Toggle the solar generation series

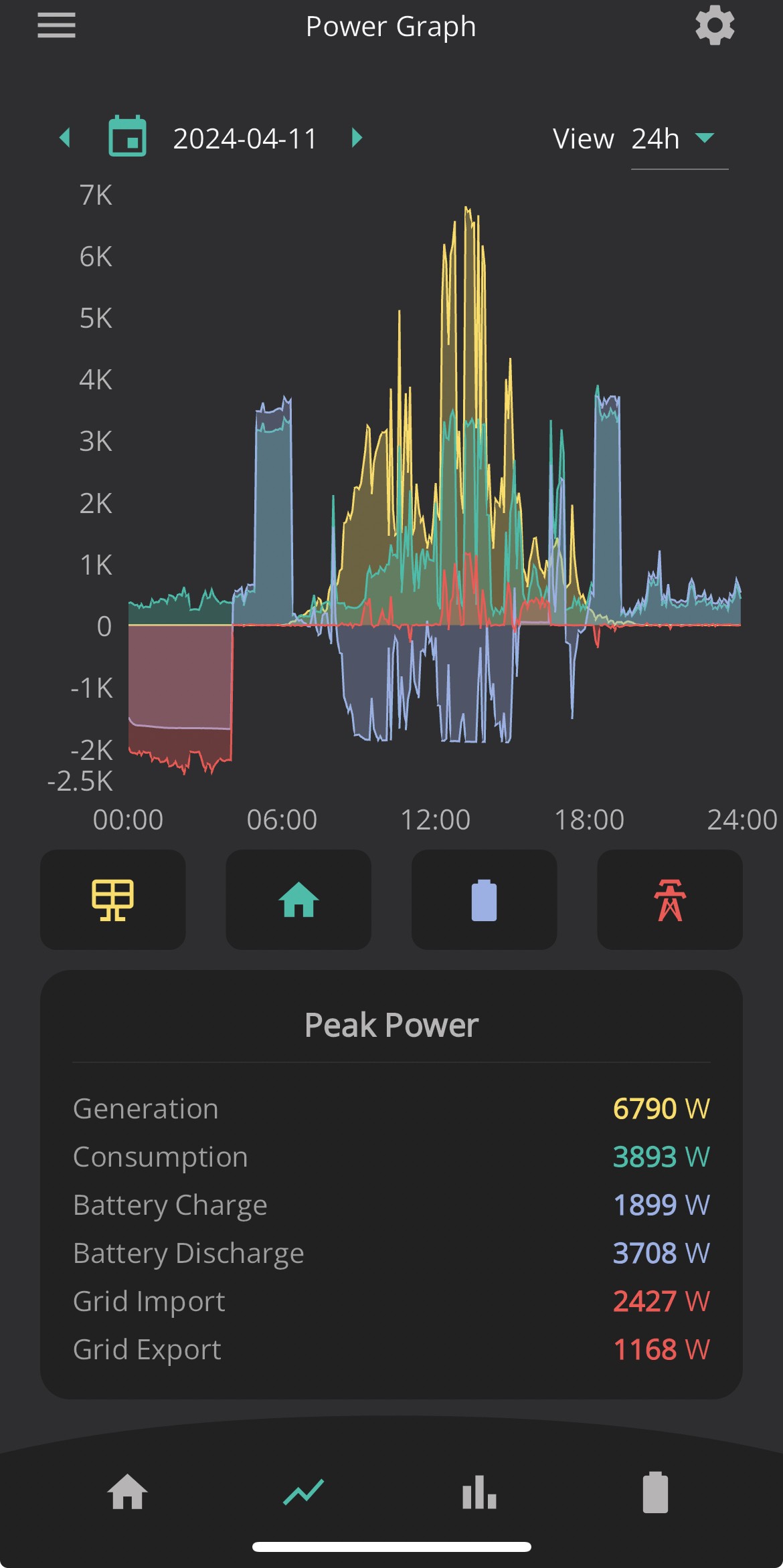tap(113, 900)
